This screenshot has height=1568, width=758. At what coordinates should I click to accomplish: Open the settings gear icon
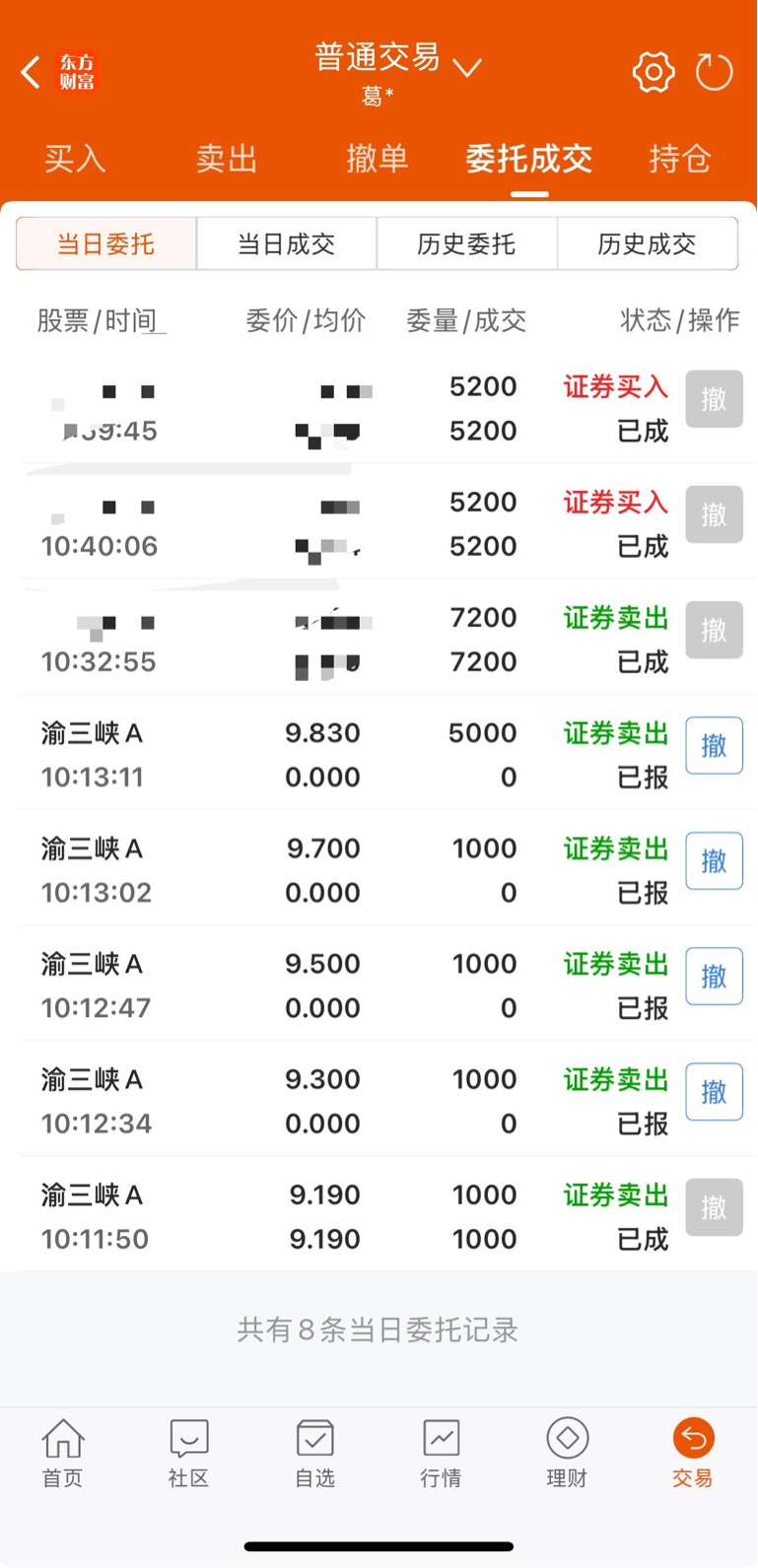tap(653, 72)
